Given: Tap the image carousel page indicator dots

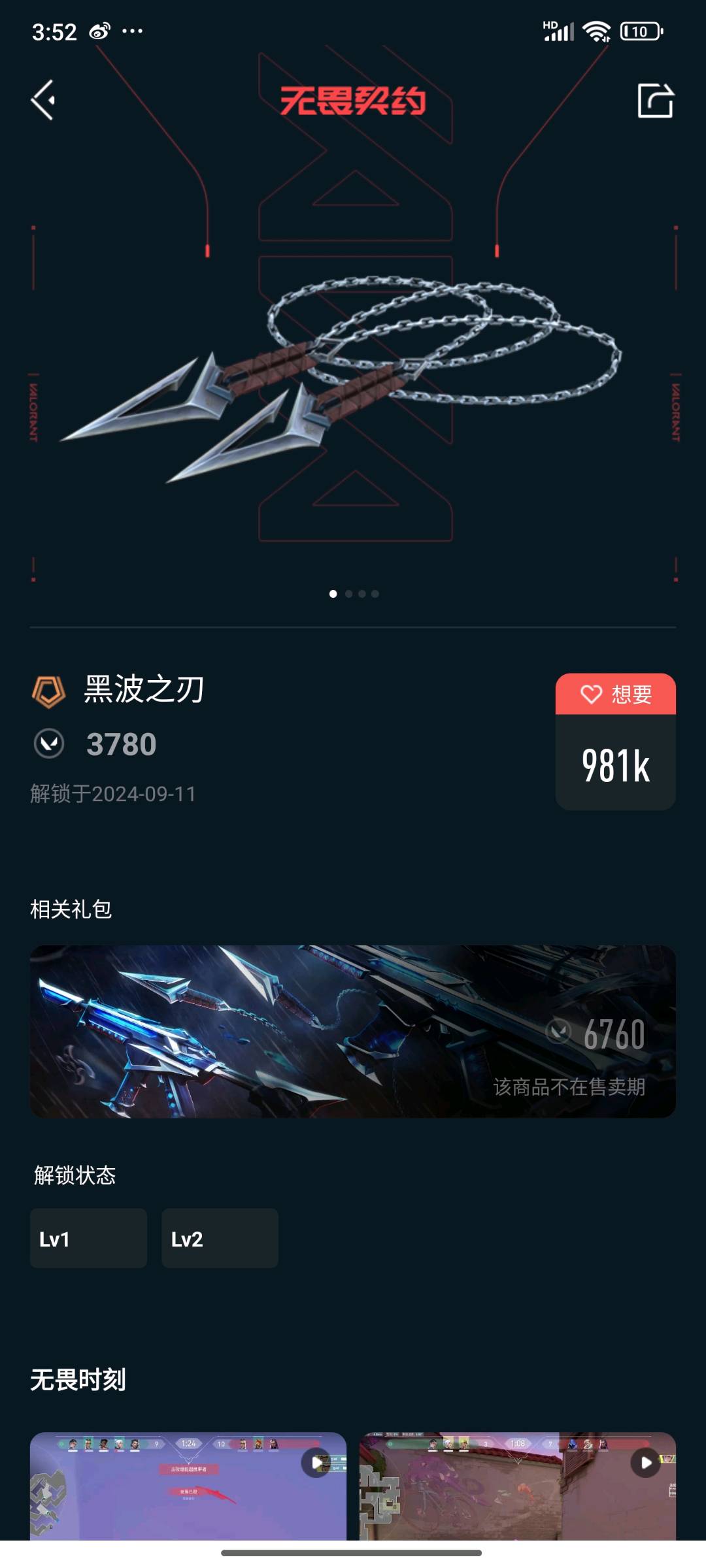Looking at the screenshot, I should pos(354,594).
